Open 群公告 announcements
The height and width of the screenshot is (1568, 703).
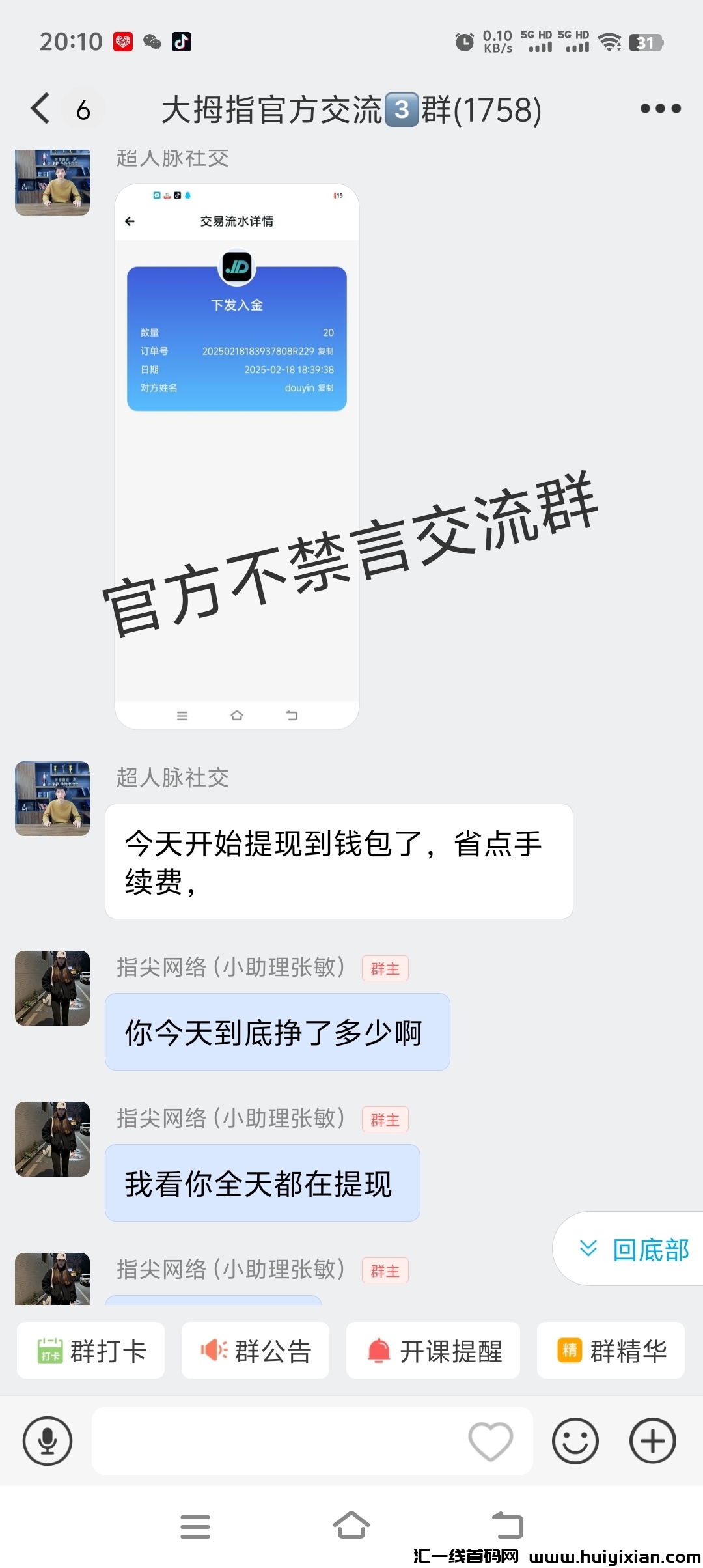pyautogui.click(x=255, y=1351)
